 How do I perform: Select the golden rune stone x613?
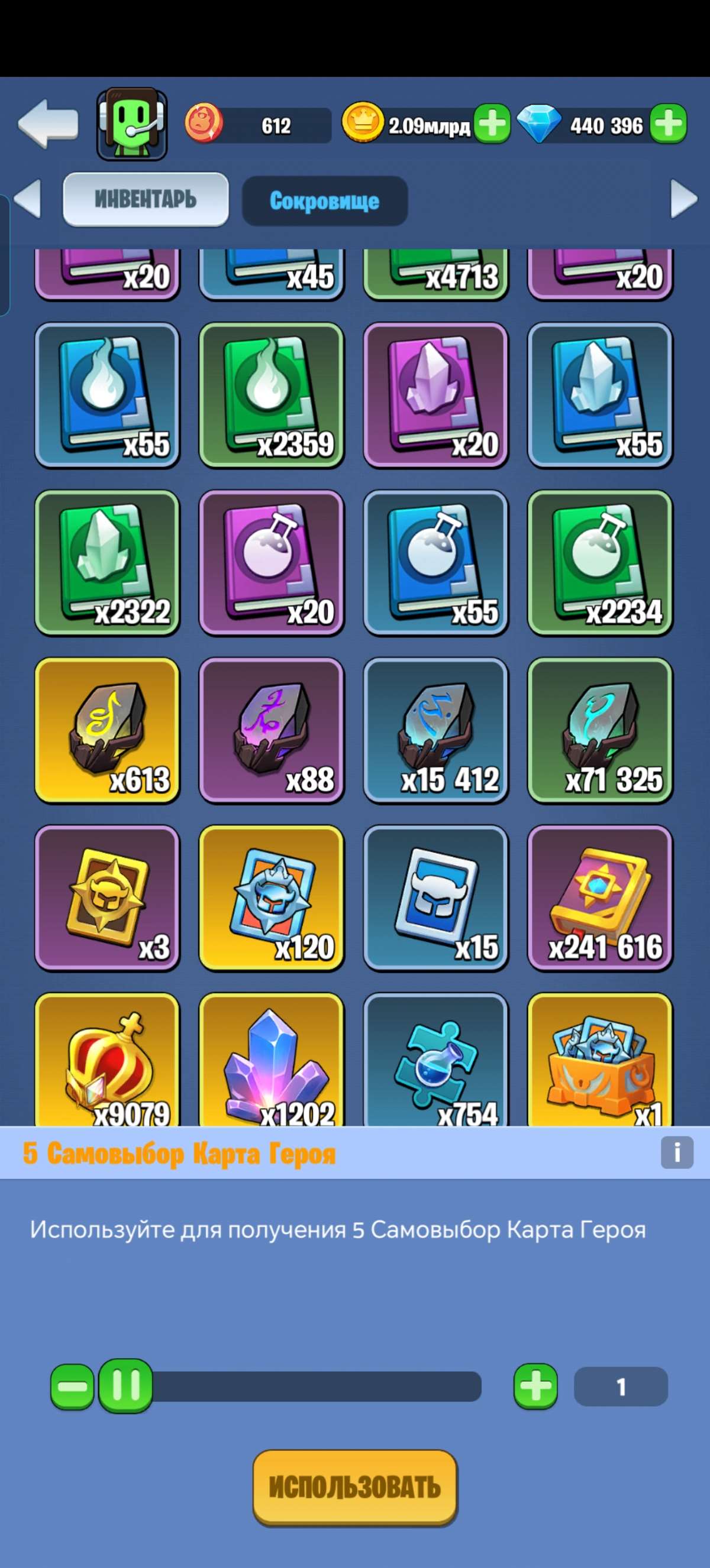[x=107, y=730]
